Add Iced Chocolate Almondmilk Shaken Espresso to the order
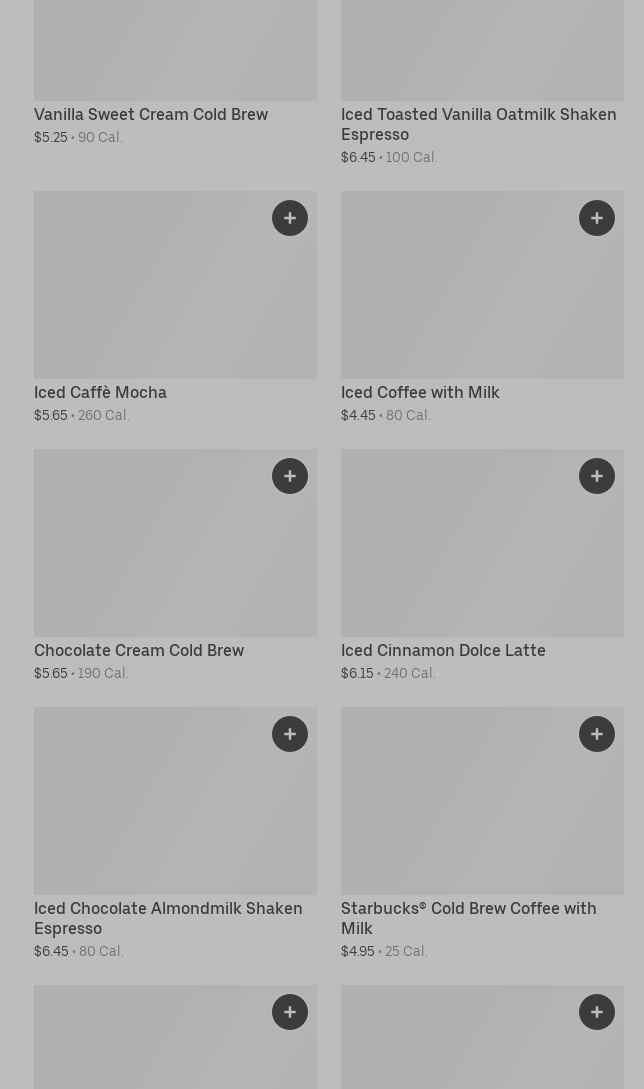 290,734
